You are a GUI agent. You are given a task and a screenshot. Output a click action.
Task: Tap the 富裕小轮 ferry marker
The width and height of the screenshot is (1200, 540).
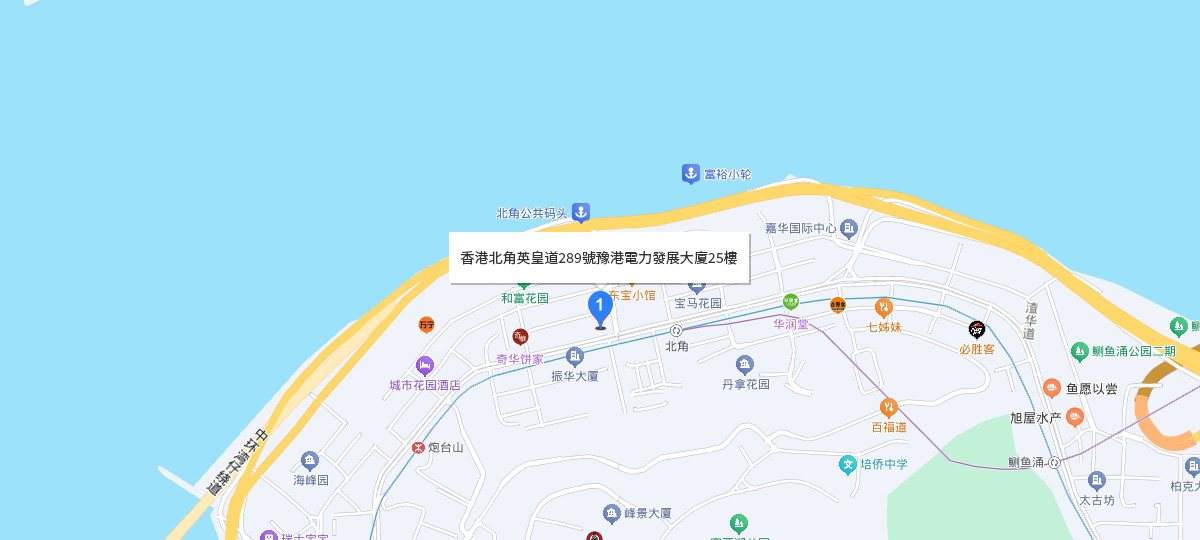coord(690,174)
